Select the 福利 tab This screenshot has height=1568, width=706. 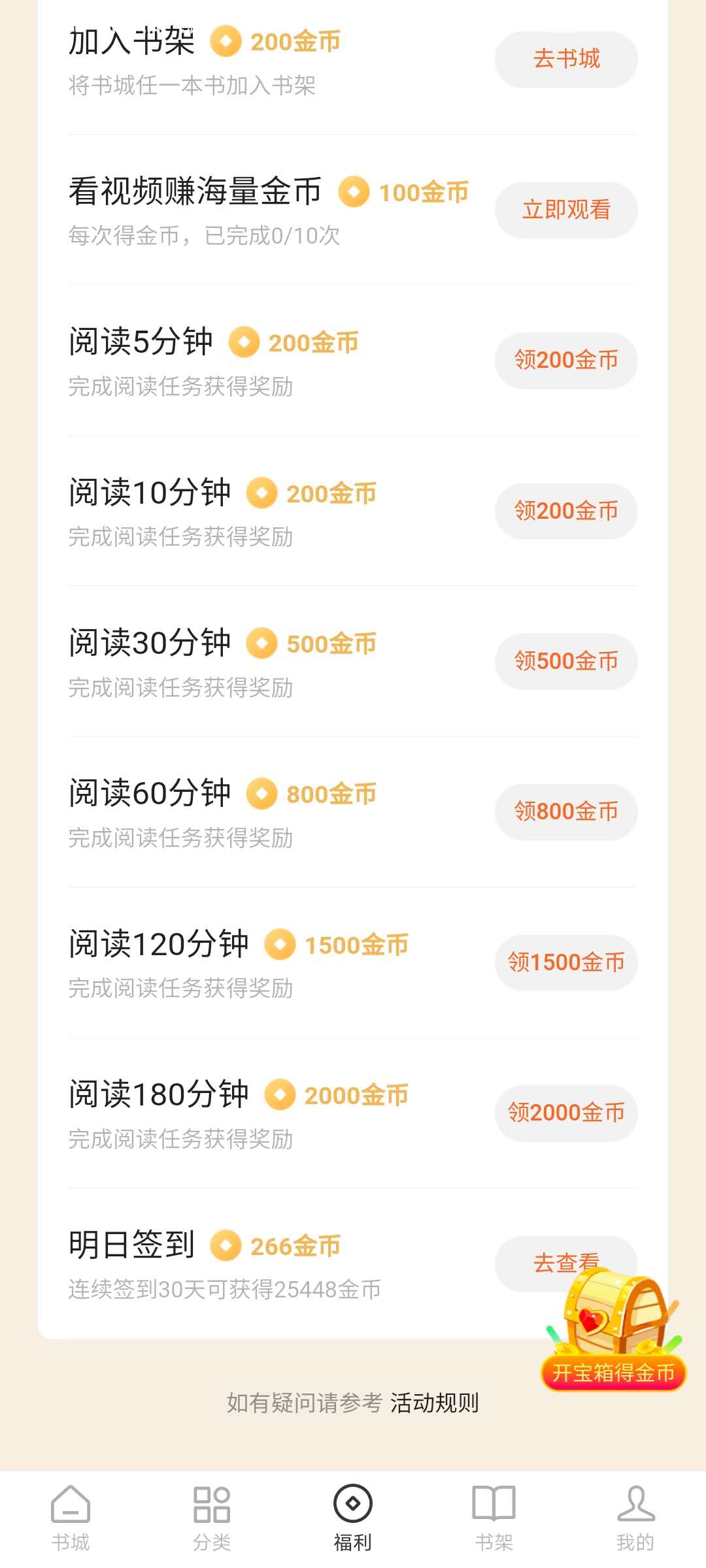[353, 1519]
